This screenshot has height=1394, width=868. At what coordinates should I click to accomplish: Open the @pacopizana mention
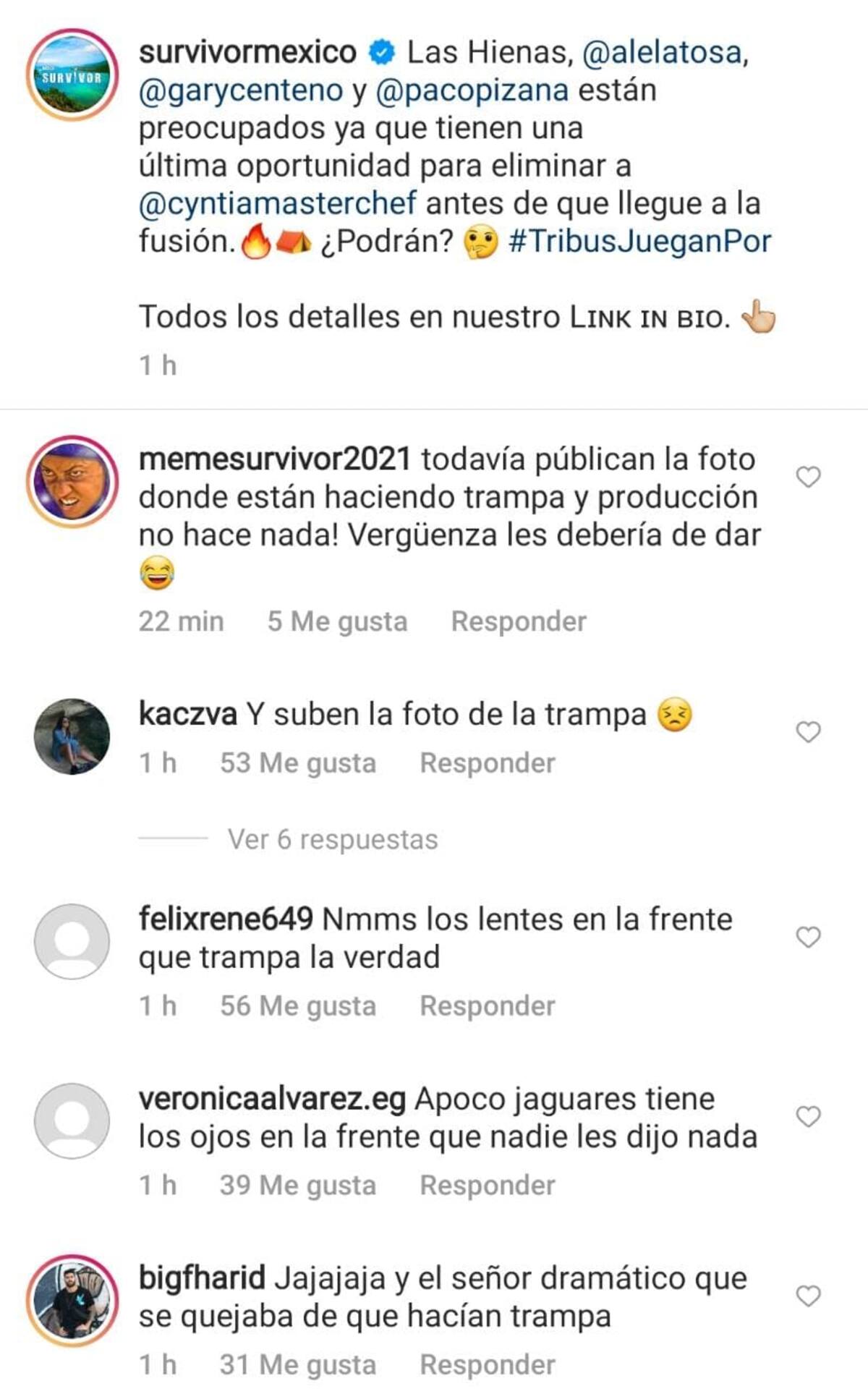(472, 90)
